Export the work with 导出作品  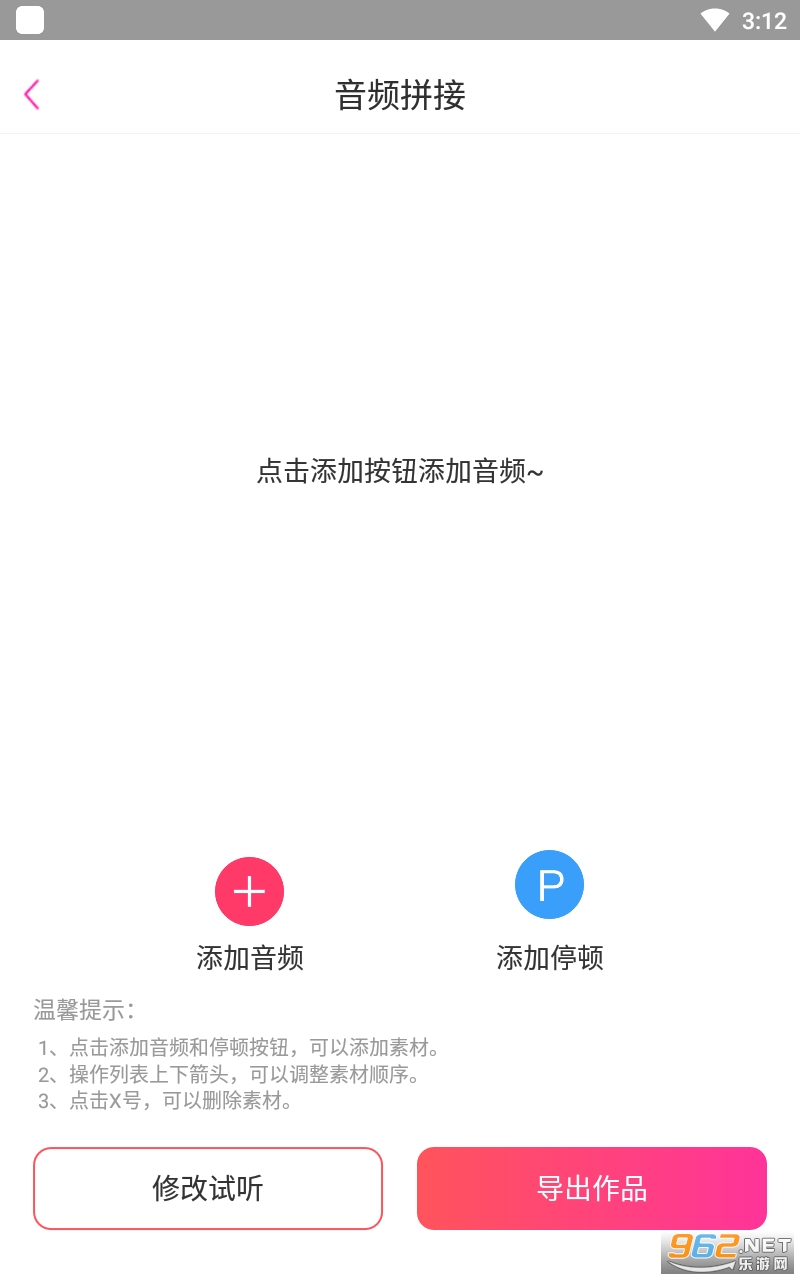(592, 1188)
